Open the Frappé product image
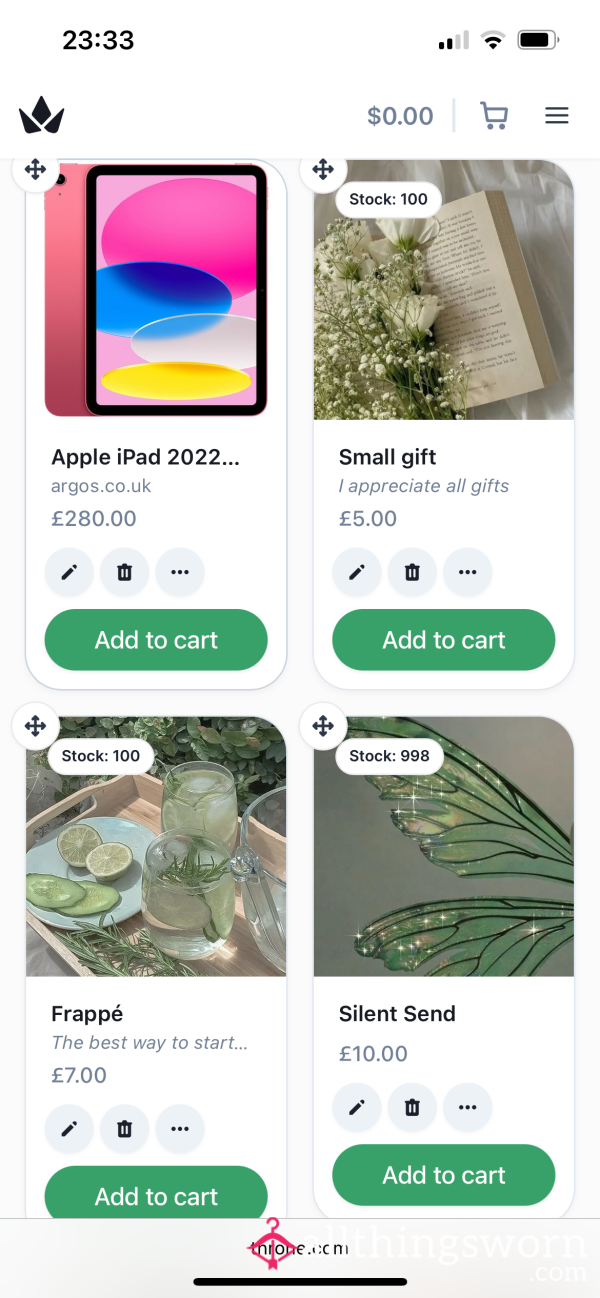Image resolution: width=600 pixels, height=1298 pixels. coord(156,846)
